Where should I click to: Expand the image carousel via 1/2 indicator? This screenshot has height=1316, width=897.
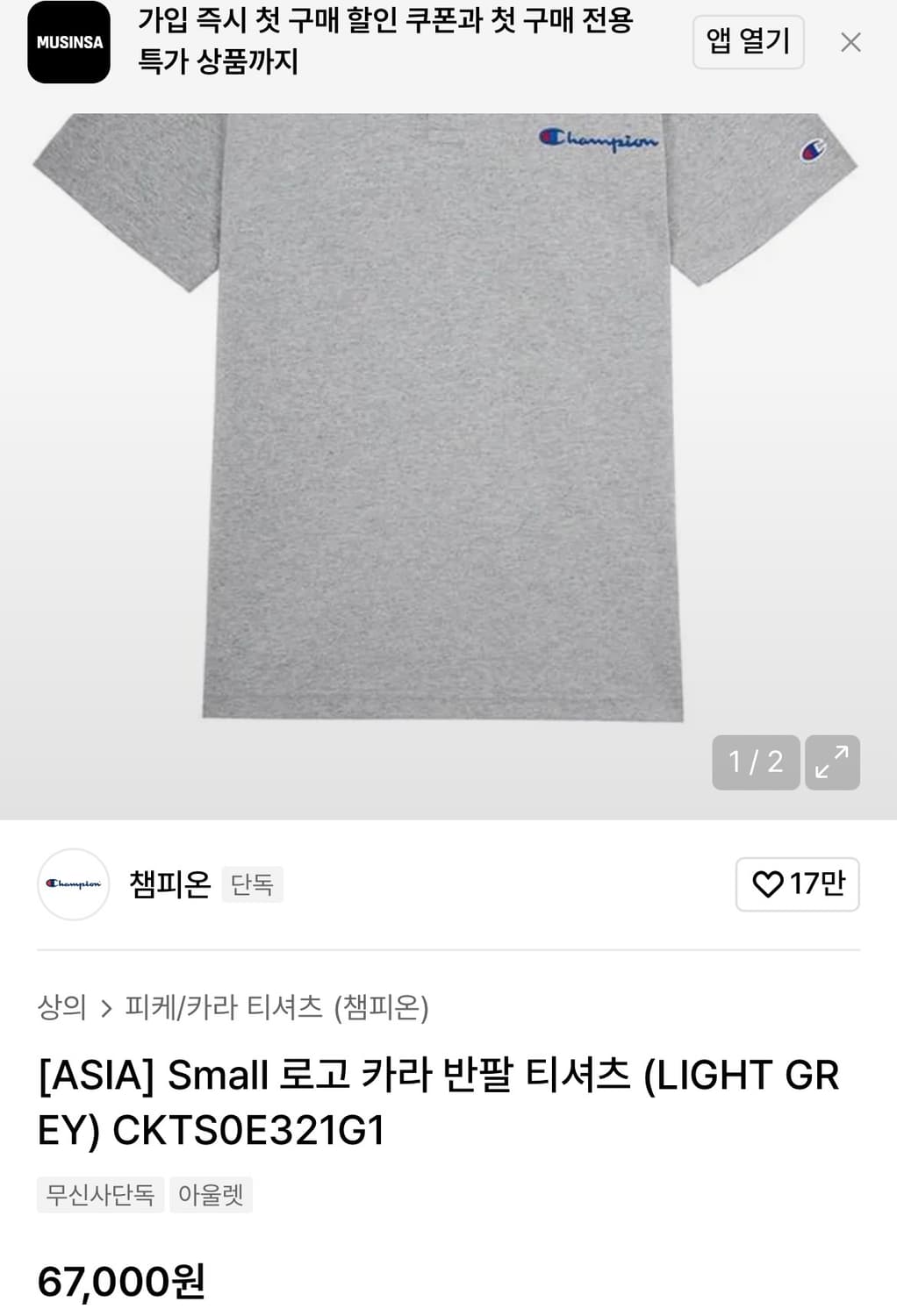pos(755,762)
